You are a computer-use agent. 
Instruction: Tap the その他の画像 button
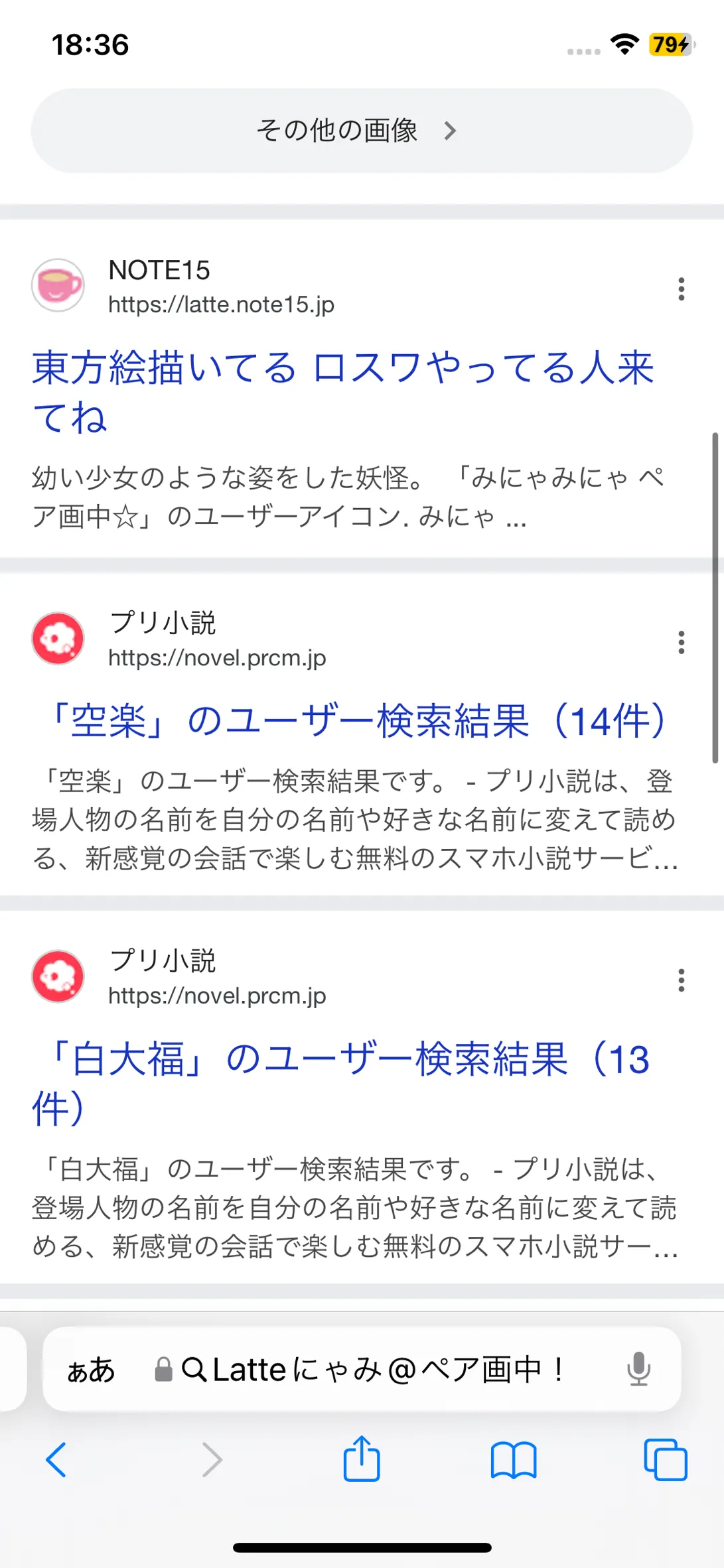[x=362, y=131]
